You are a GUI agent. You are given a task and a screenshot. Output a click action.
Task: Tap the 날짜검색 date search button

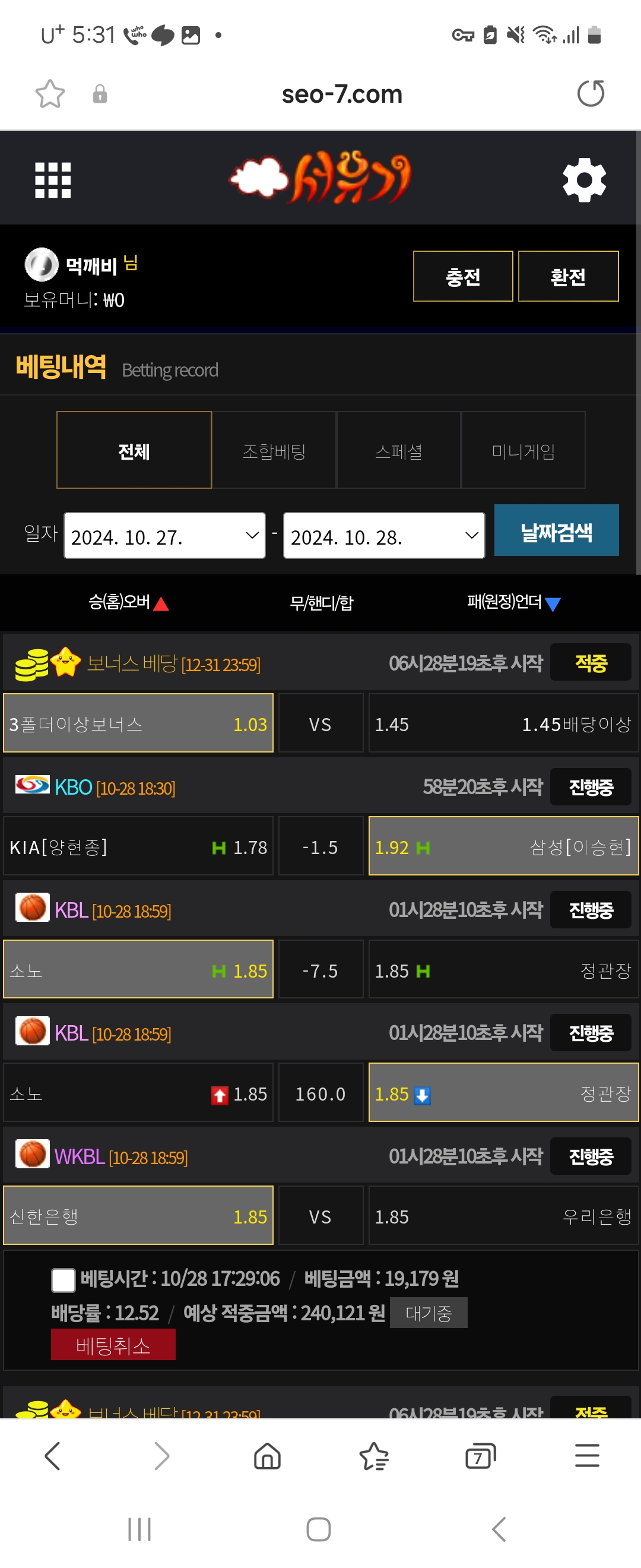(x=556, y=531)
